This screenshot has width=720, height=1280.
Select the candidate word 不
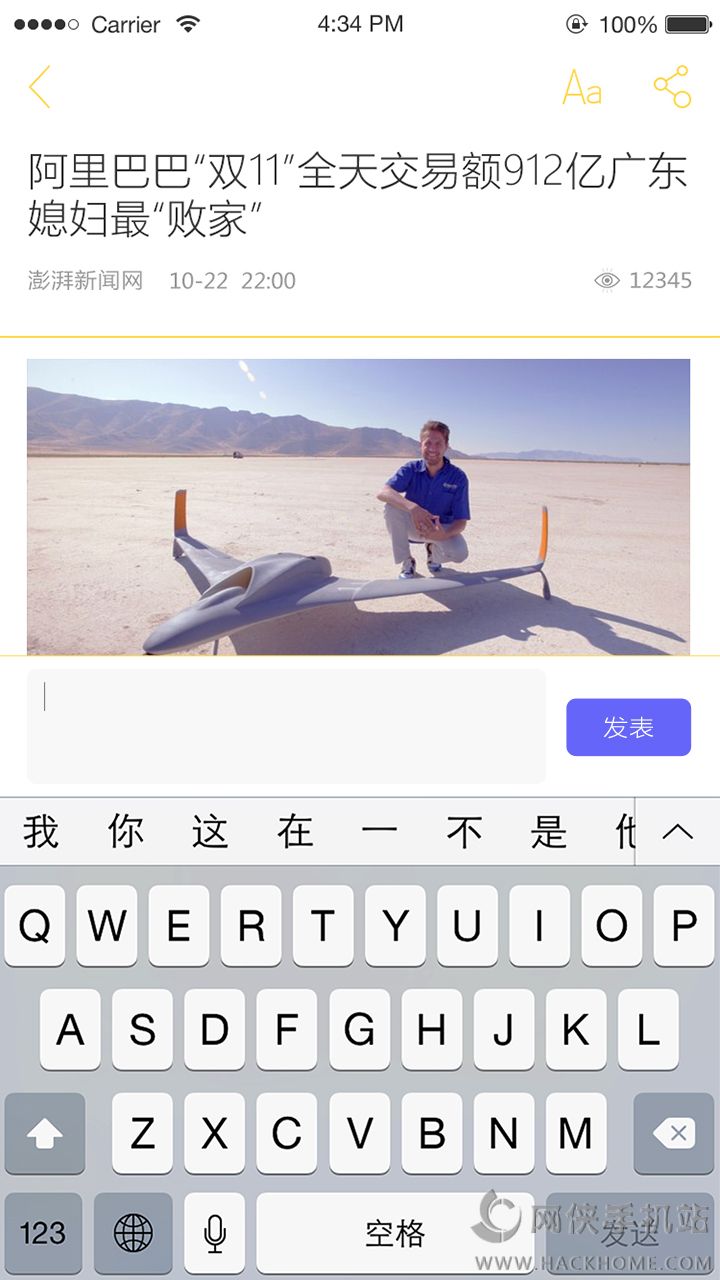[464, 832]
